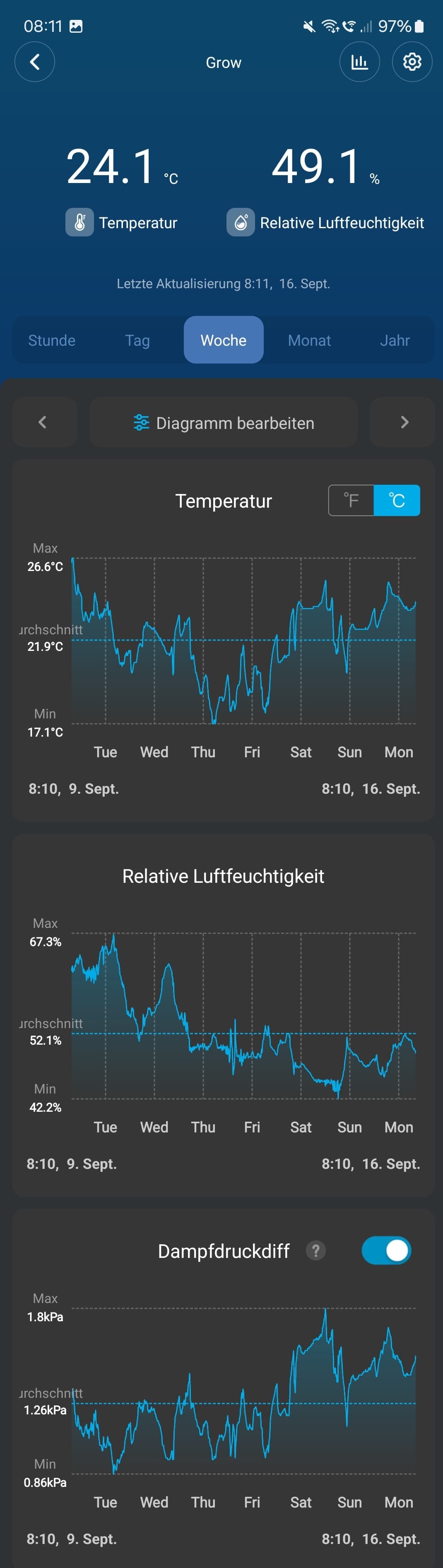
Task: Switch to the Jahr tab
Action: 395,340
